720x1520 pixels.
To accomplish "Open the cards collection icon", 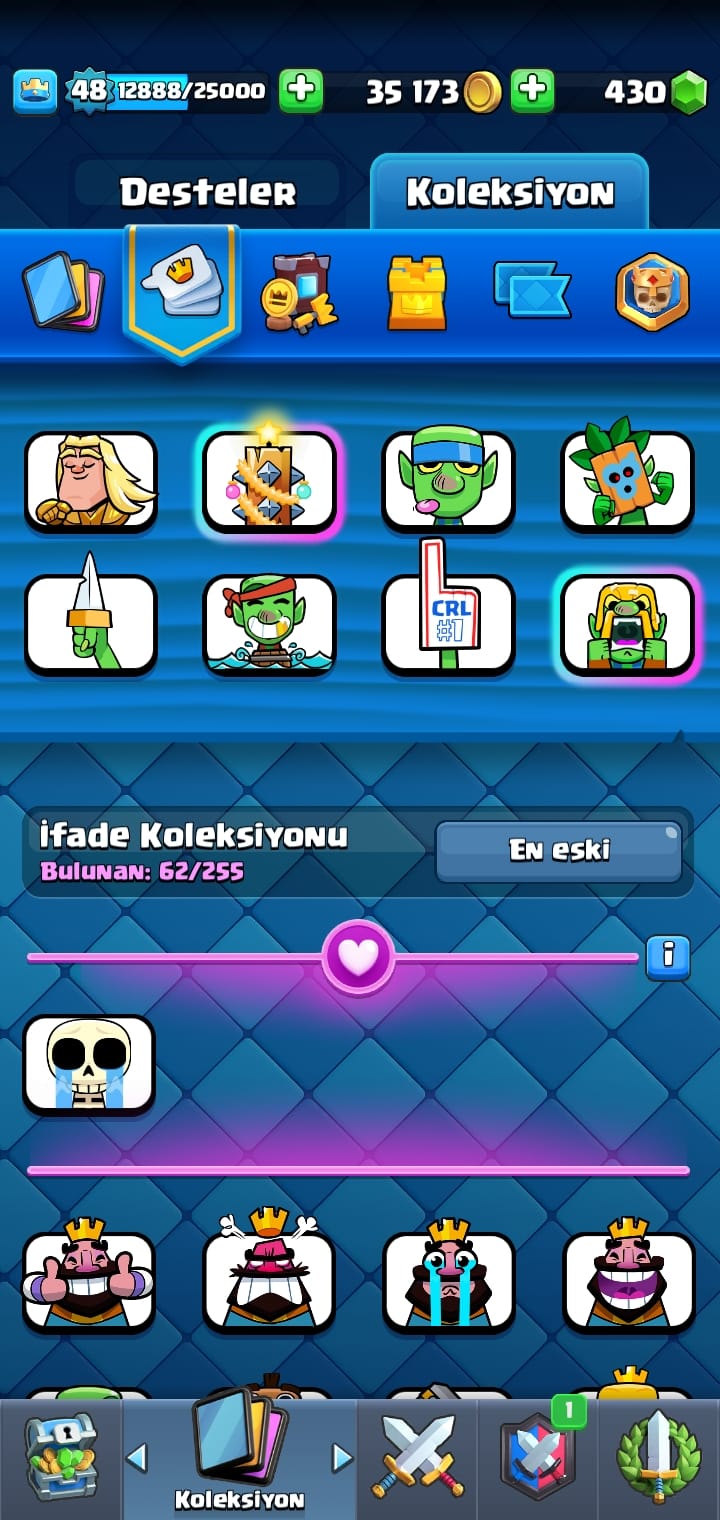I will pos(62,290).
